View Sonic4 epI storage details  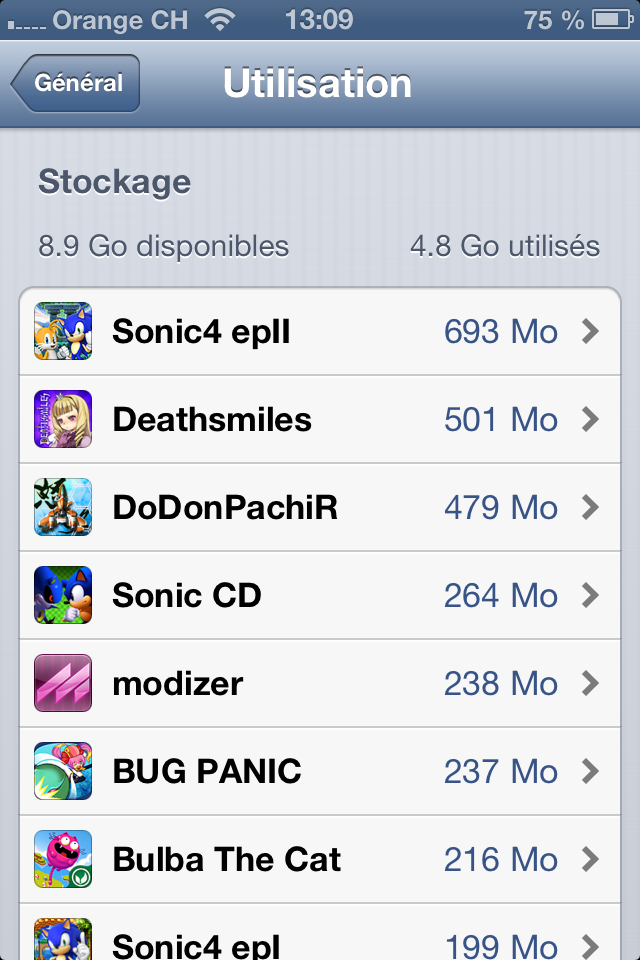coord(320,940)
